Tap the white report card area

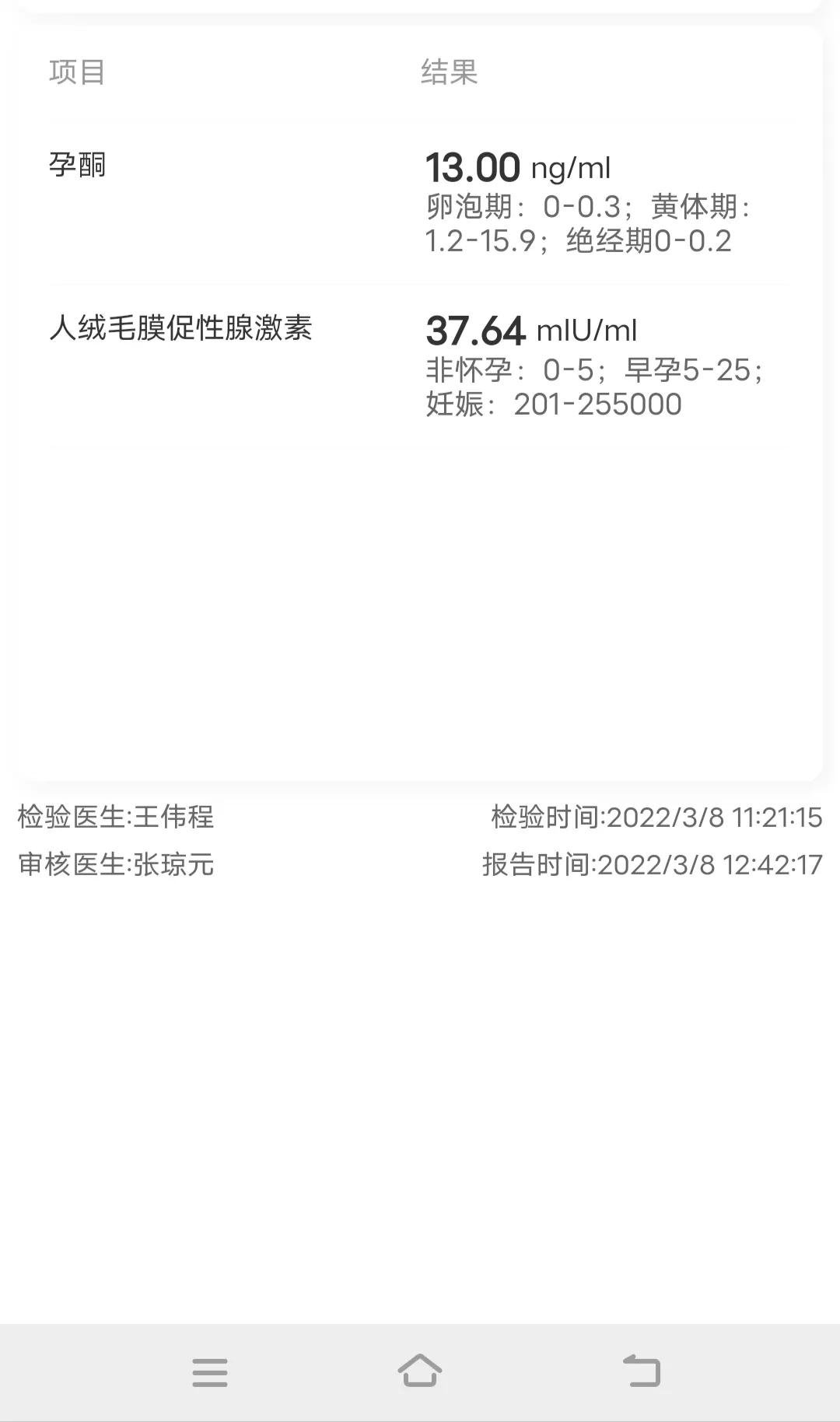(420, 607)
